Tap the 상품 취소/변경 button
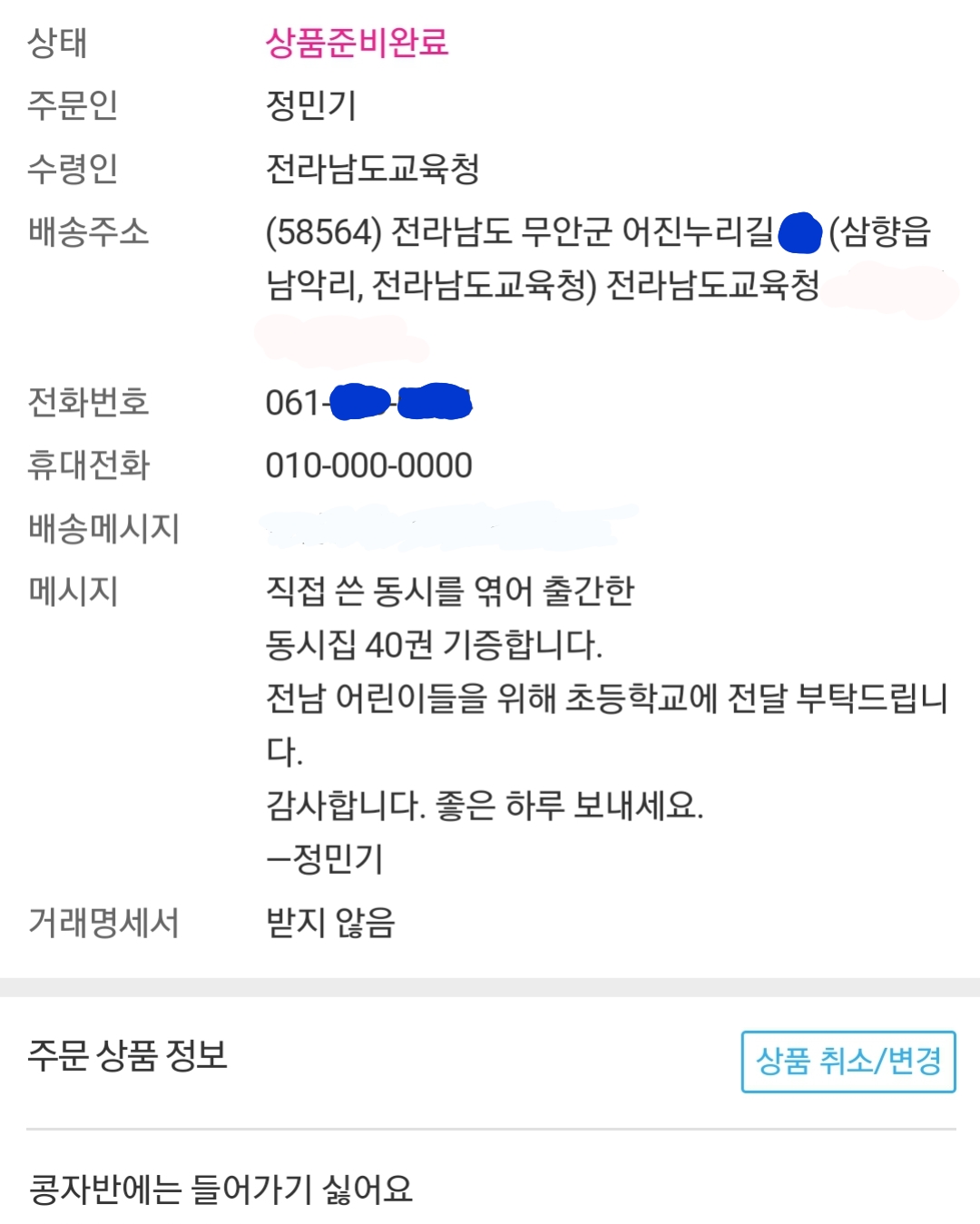Viewport: 980px width, 1224px height. (848, 1061)
